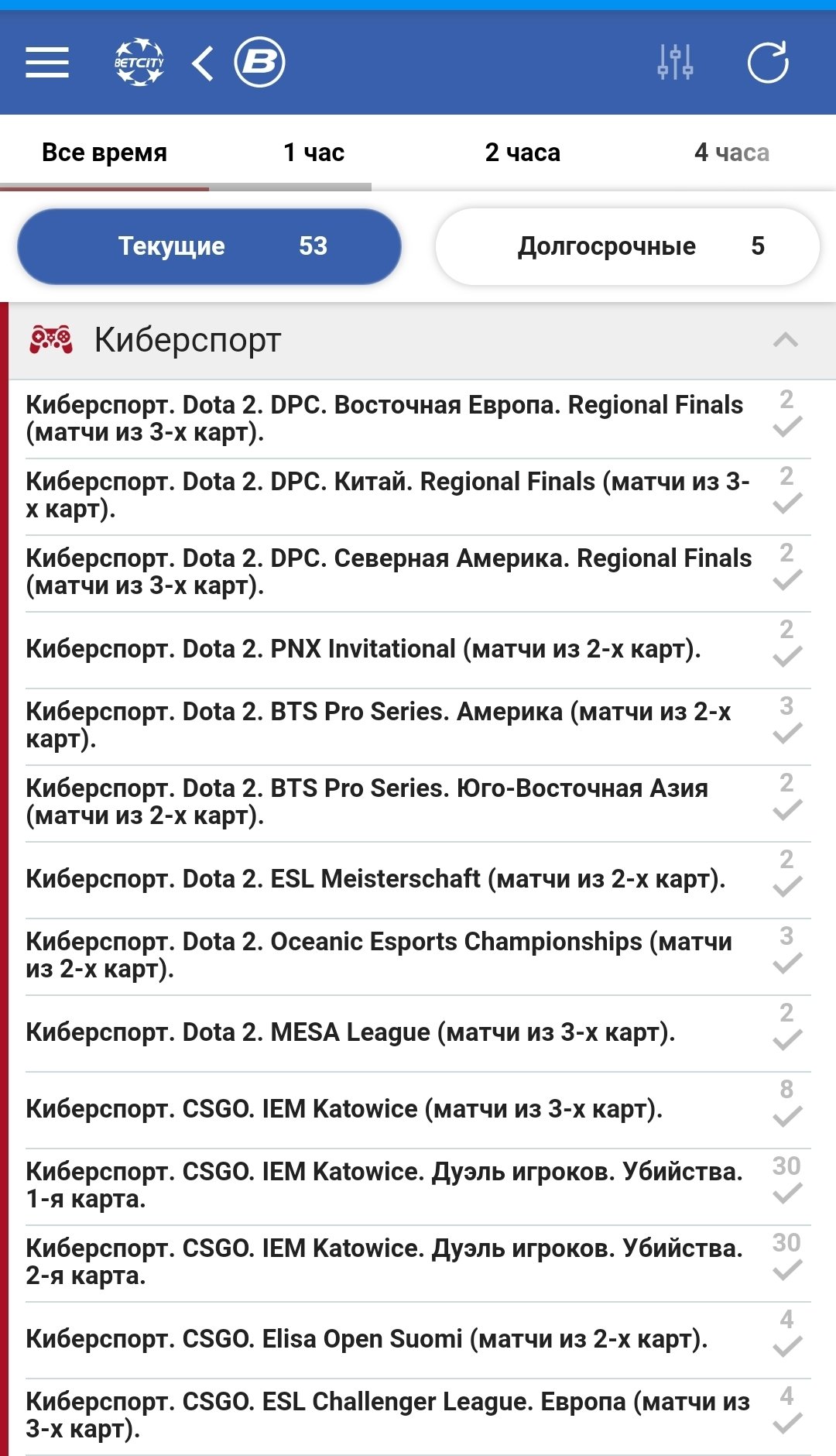This screenshot has height=1456, width=836.
Task: Show Все время events
Action: pyautogui.click(x=104, y=153)
